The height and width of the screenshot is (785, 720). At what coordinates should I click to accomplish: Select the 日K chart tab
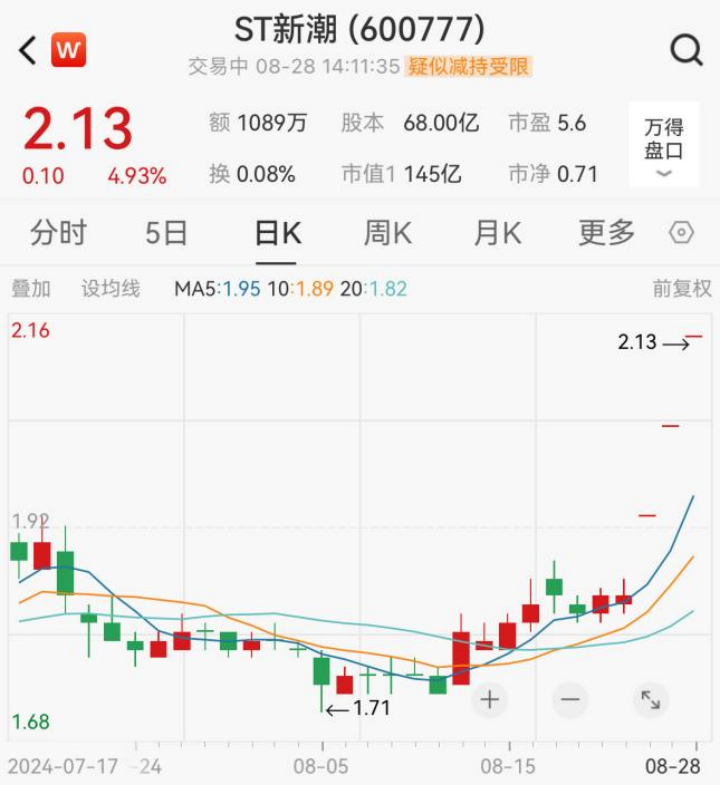pos(277,233)
